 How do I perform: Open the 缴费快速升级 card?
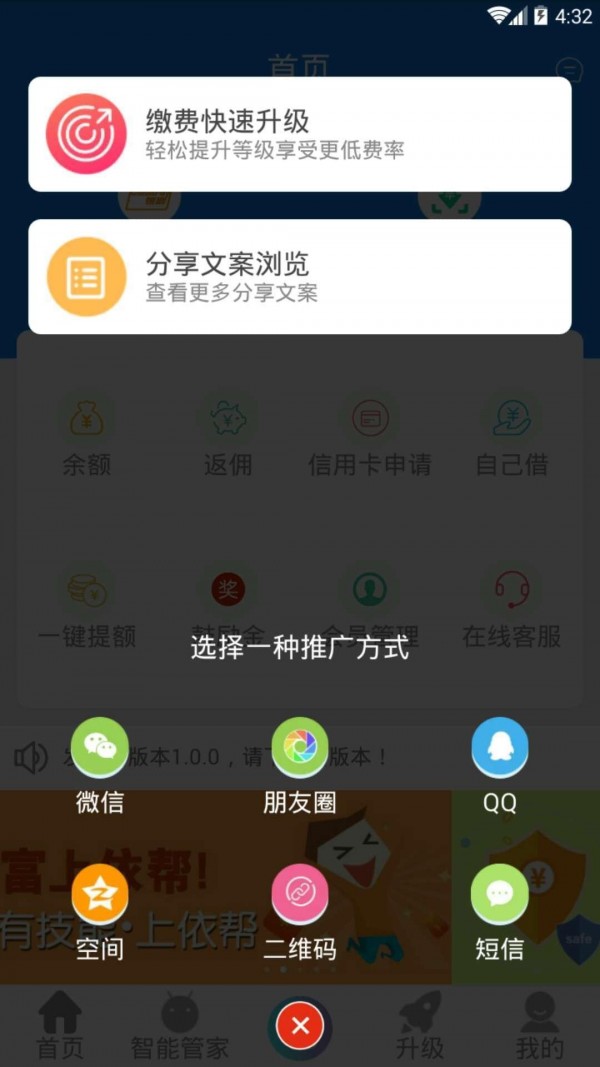pos(299,134)
